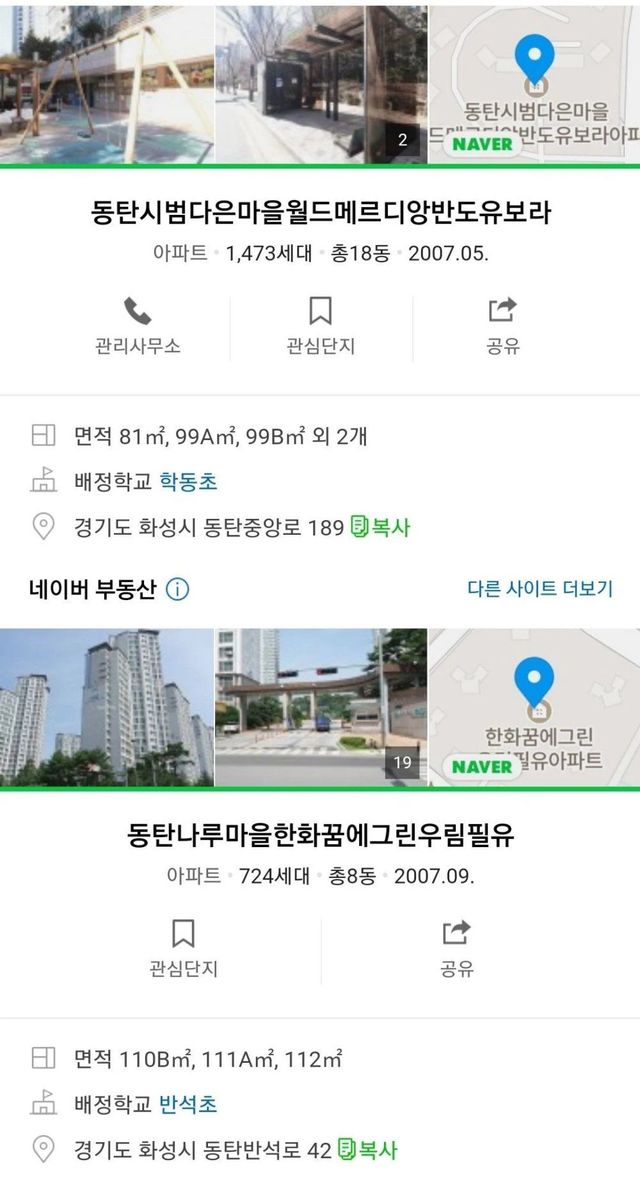Copy the address 동탄반석로 42

pos(368,1150)
